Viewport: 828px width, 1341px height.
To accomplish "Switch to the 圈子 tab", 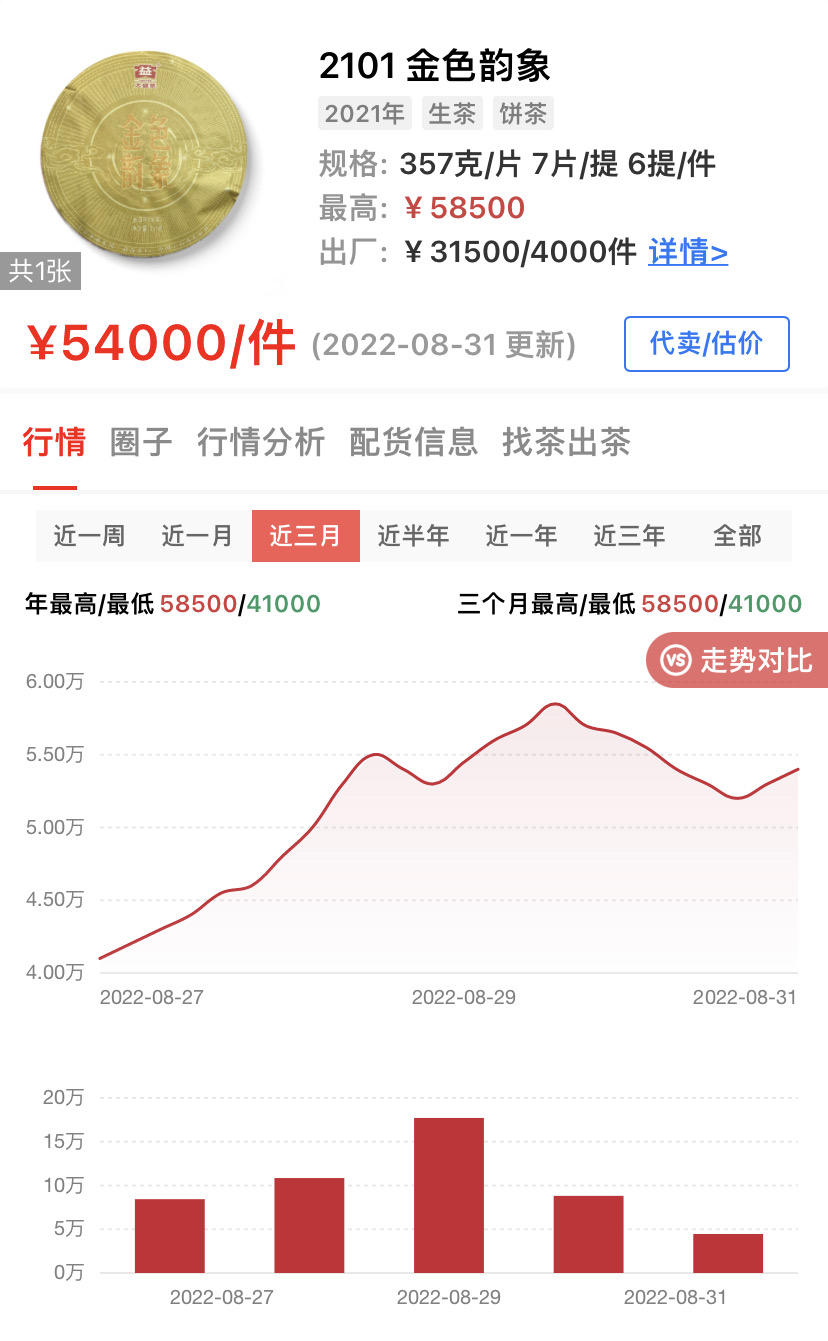I will (141, 441).
